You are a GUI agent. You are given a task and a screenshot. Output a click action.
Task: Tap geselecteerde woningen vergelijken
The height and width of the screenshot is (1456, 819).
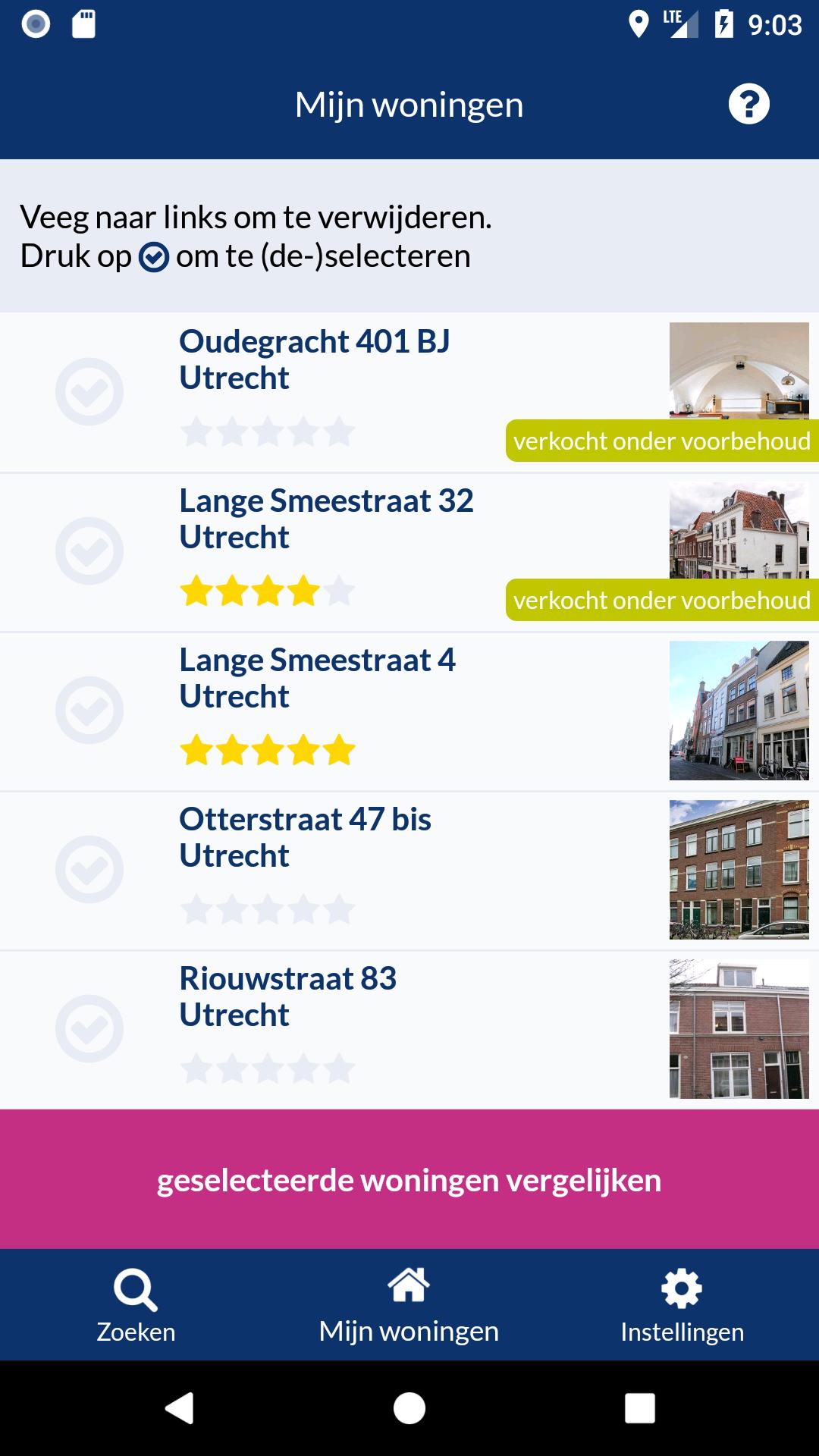tap(409, 1181)
